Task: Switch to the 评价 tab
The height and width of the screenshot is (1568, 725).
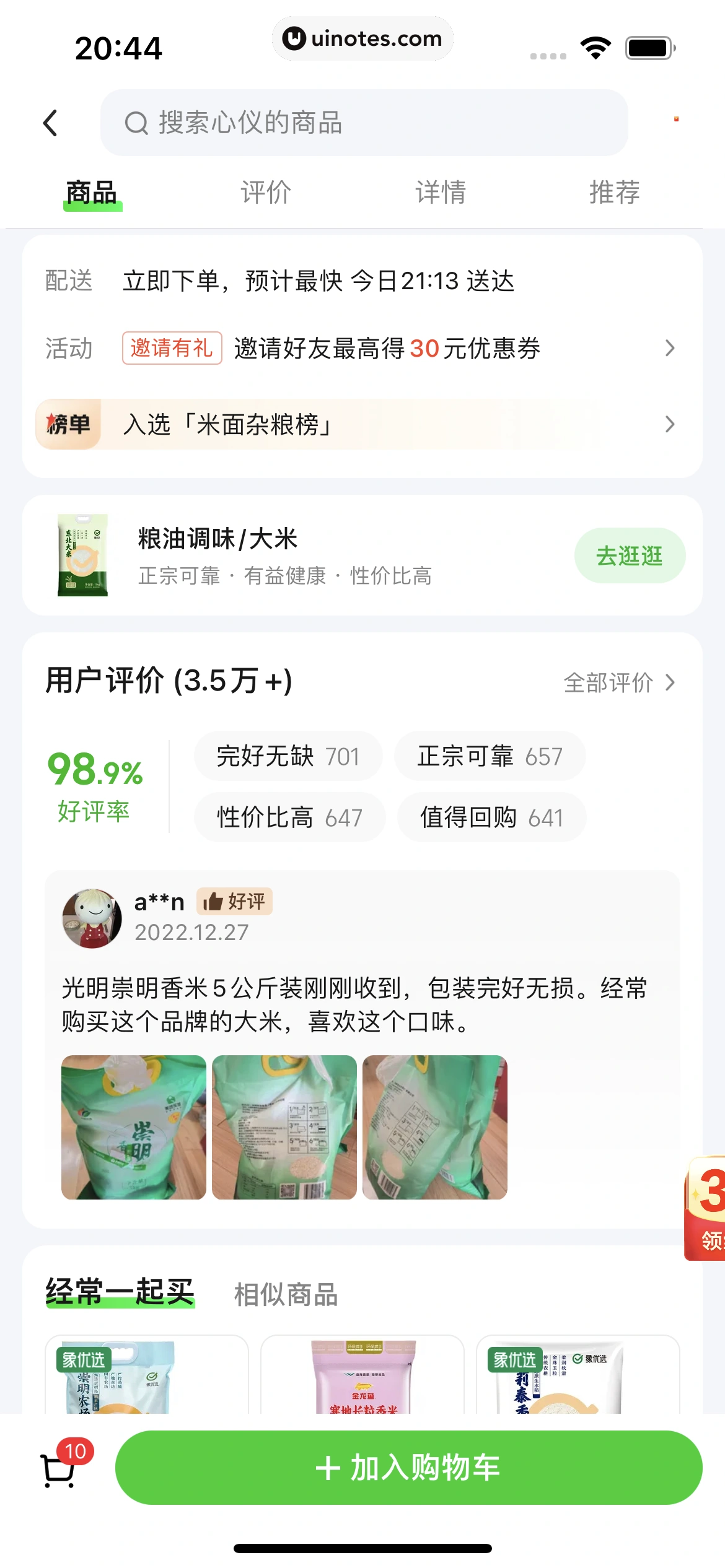Action: tap(266, 193)
